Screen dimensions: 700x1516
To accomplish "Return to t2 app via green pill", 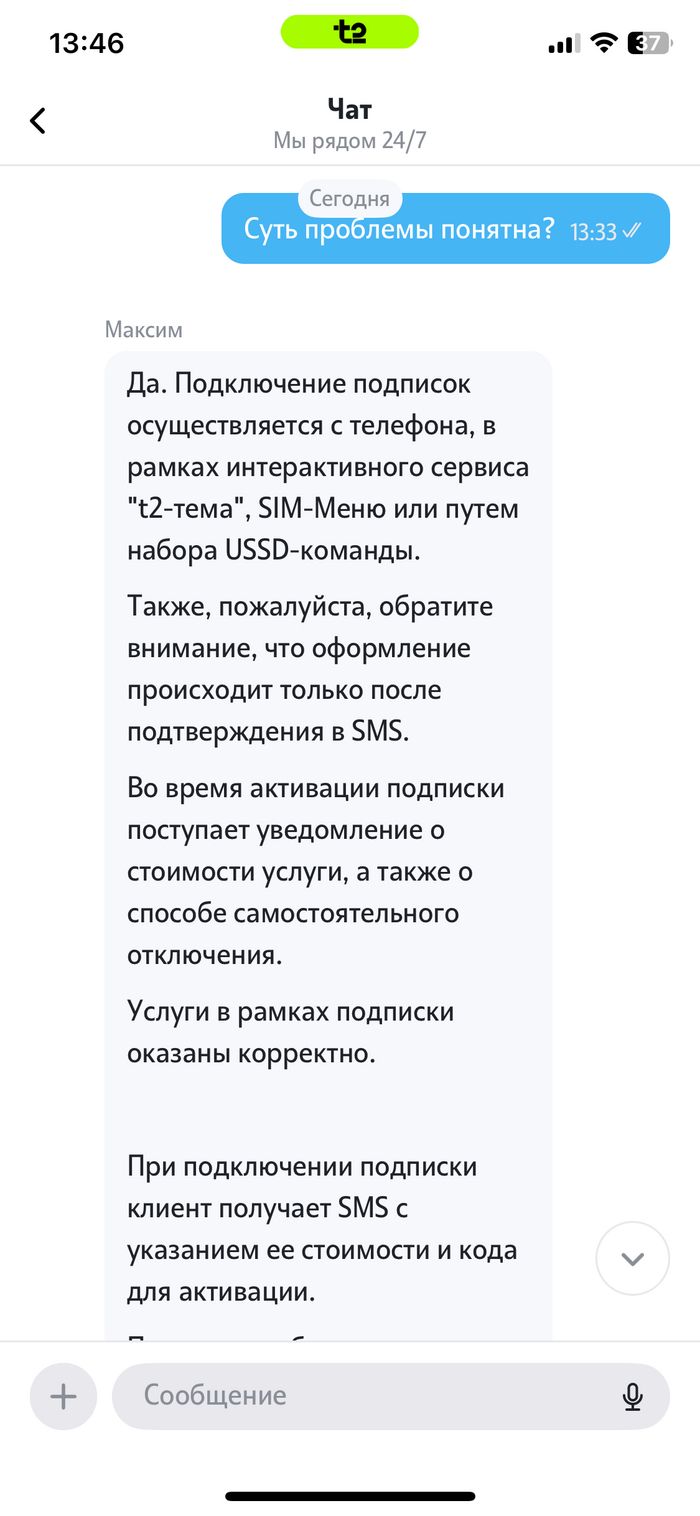I will [x=350, y=32].
